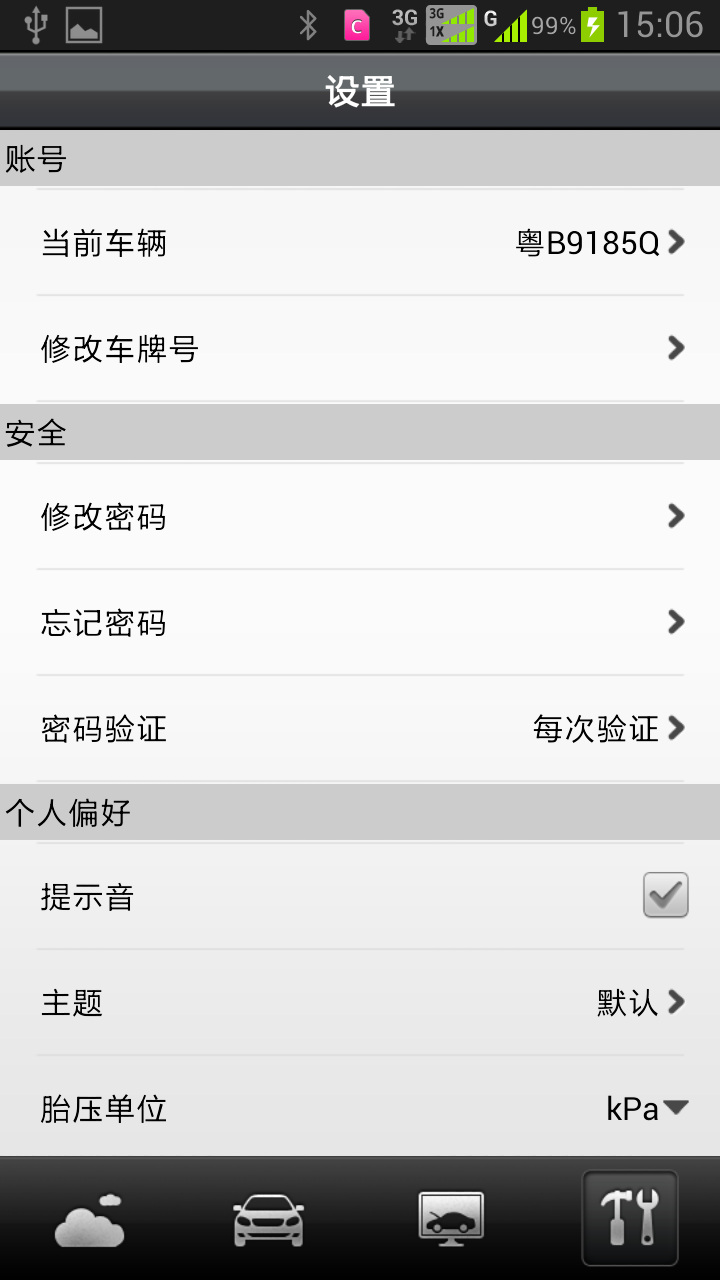720x1280 pixels.
Task: Open the 密码验证 verification options
Action: tap(360, 729)
